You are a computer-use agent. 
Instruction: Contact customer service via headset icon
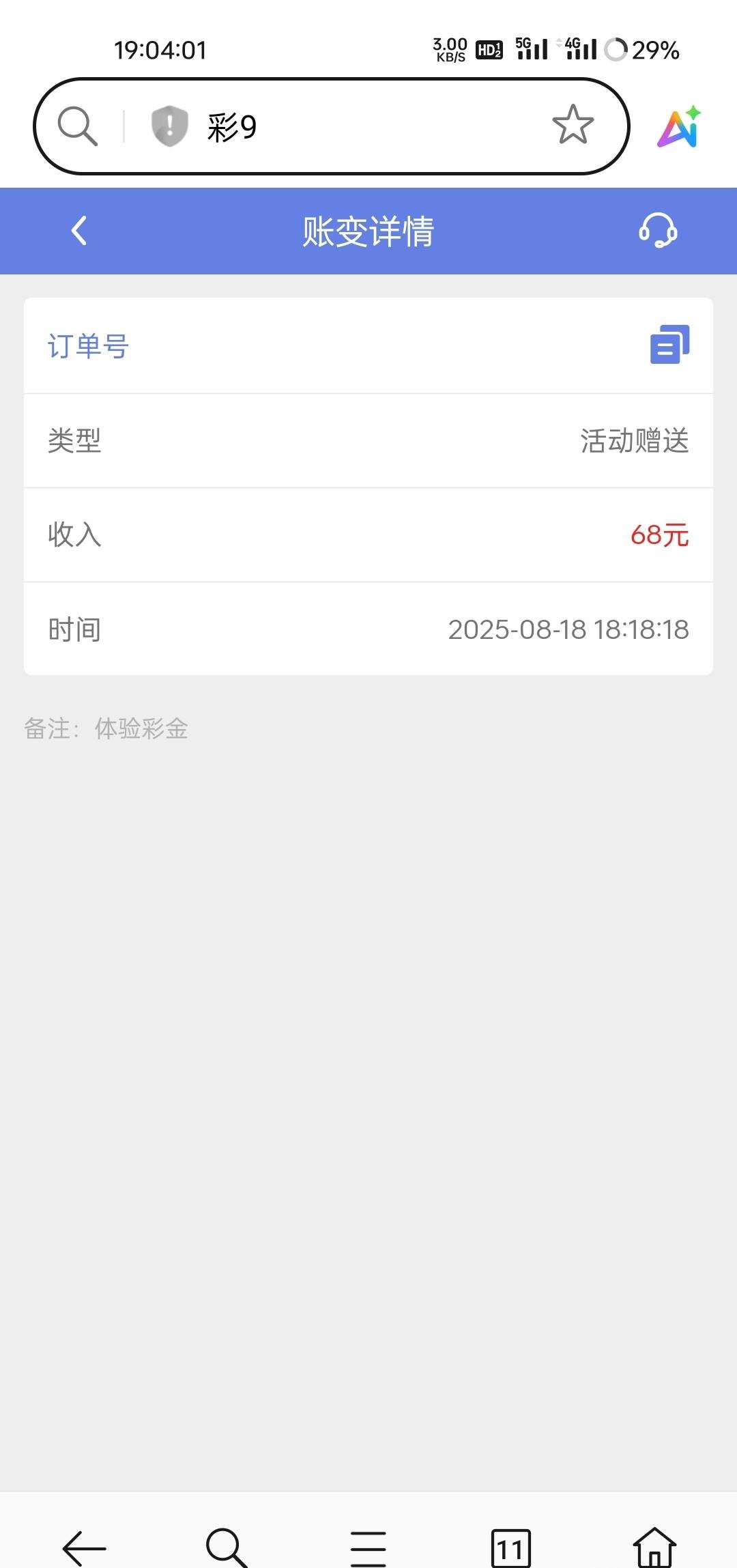tap(657, 231)
